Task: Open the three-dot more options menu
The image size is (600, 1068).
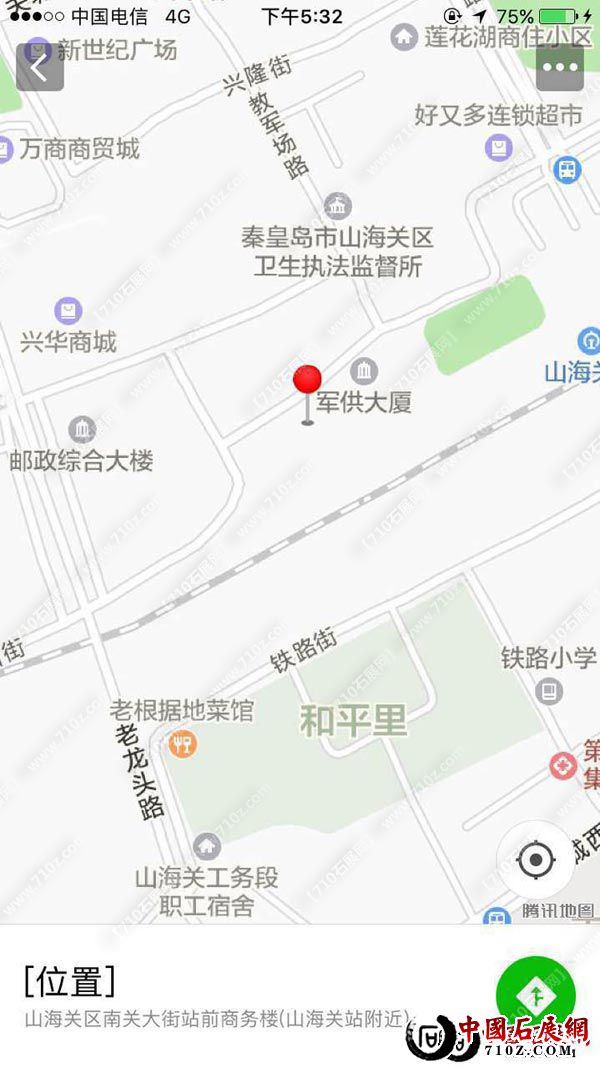Action: pos(560,68)
